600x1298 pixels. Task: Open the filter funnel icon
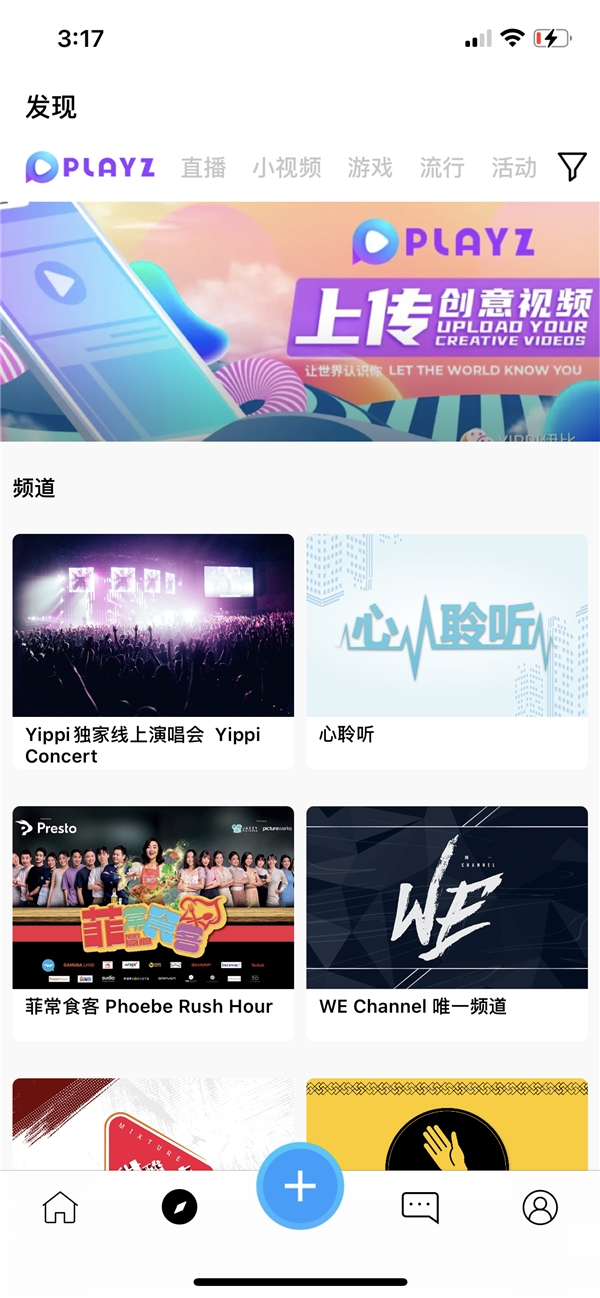[572, 167]
